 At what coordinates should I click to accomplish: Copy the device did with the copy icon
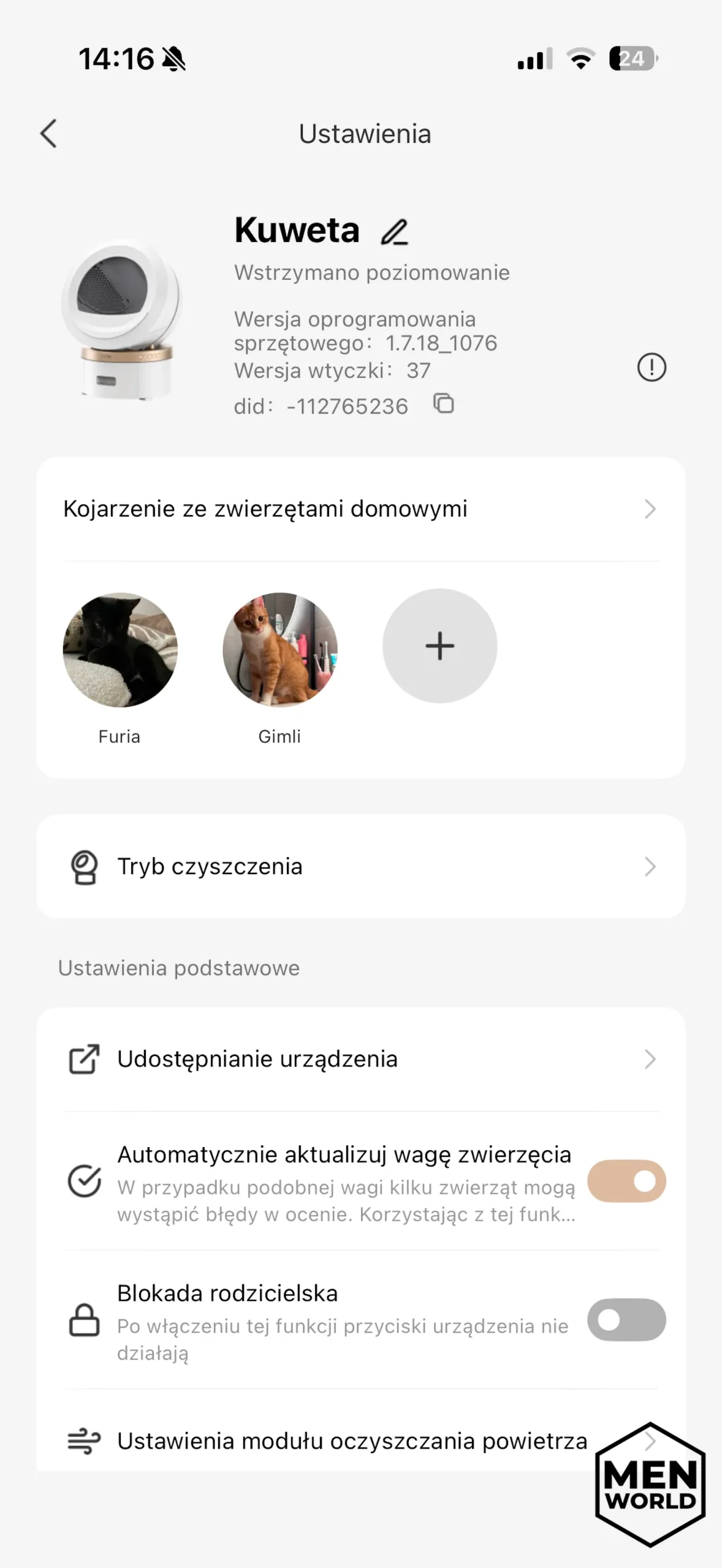tap(444, 404)
